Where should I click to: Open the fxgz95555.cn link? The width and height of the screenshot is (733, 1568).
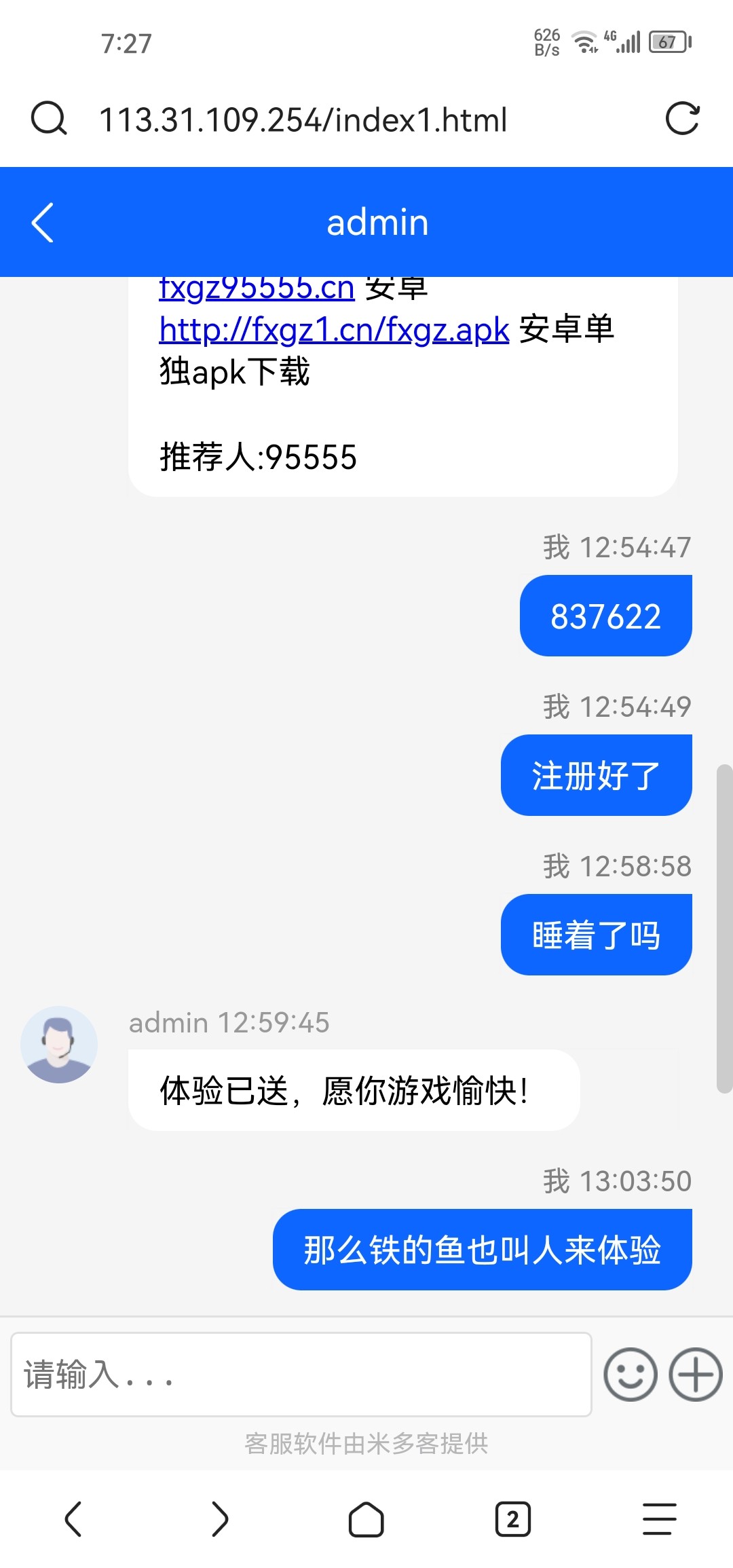click(257, 288)
